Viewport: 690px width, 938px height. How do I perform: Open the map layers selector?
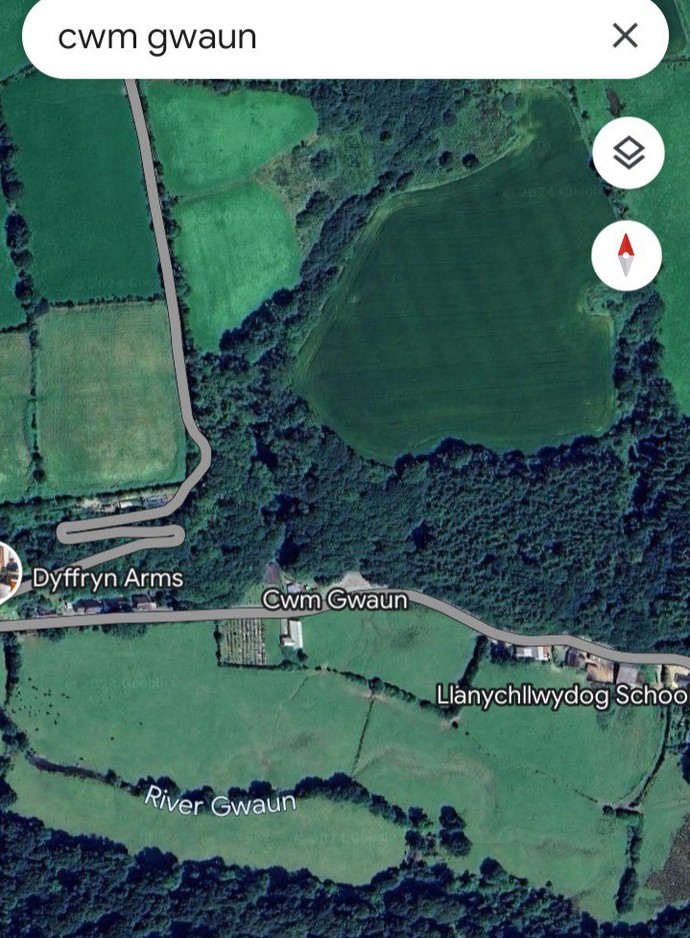click(x=627, y=154)
